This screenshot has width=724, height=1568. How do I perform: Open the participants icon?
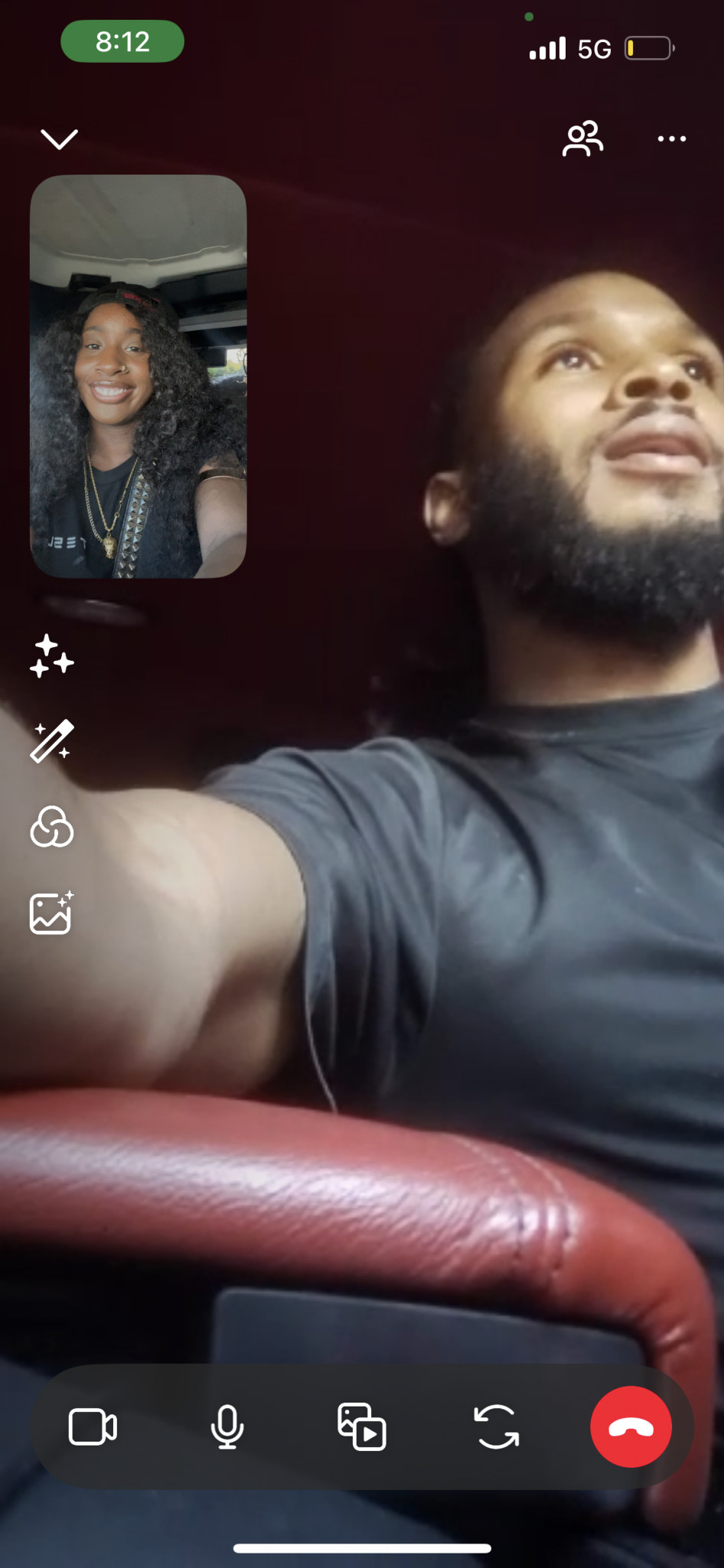[x=583, y=139]
